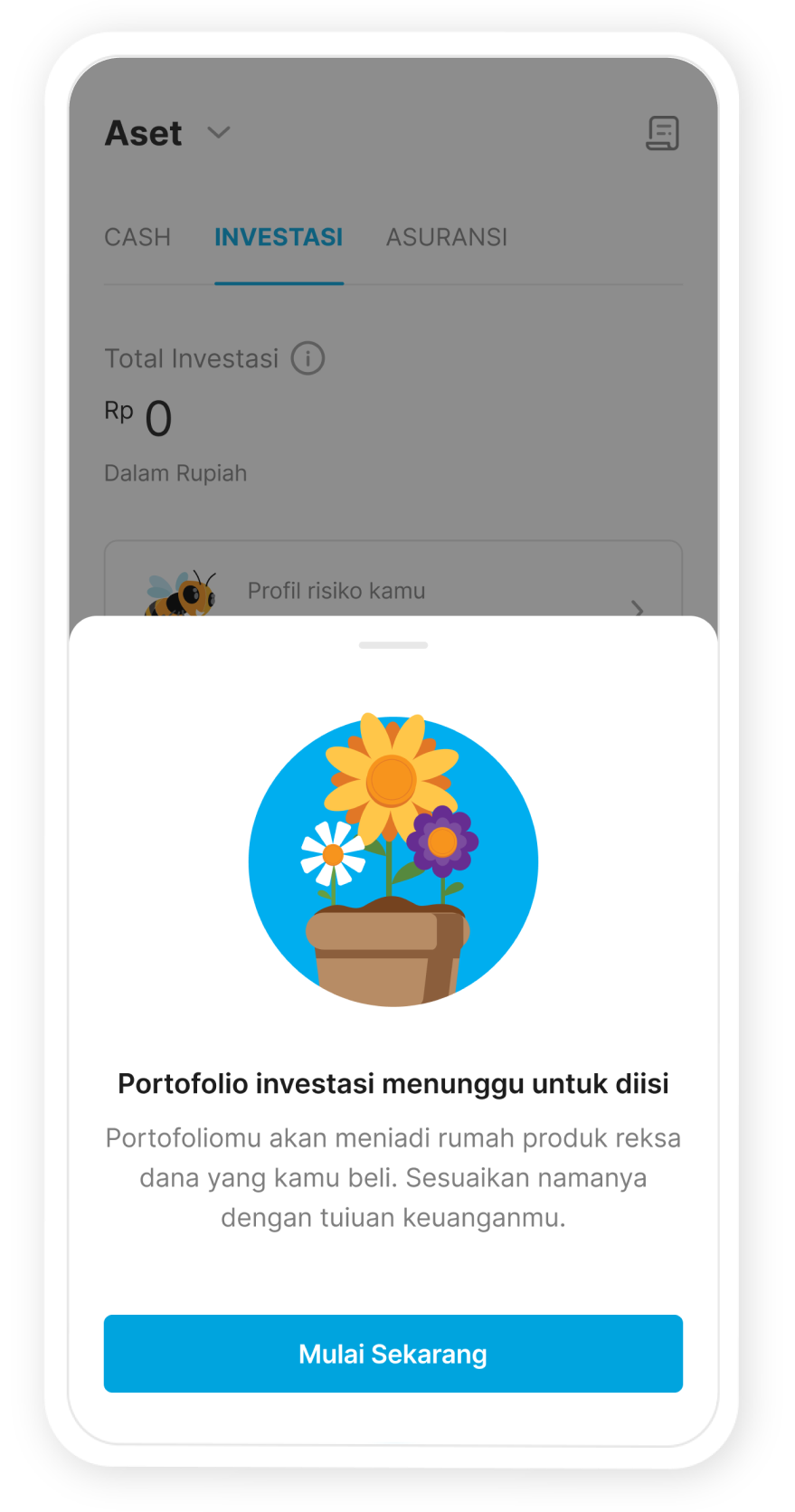Open the transaction history icon

pos(662,133)
